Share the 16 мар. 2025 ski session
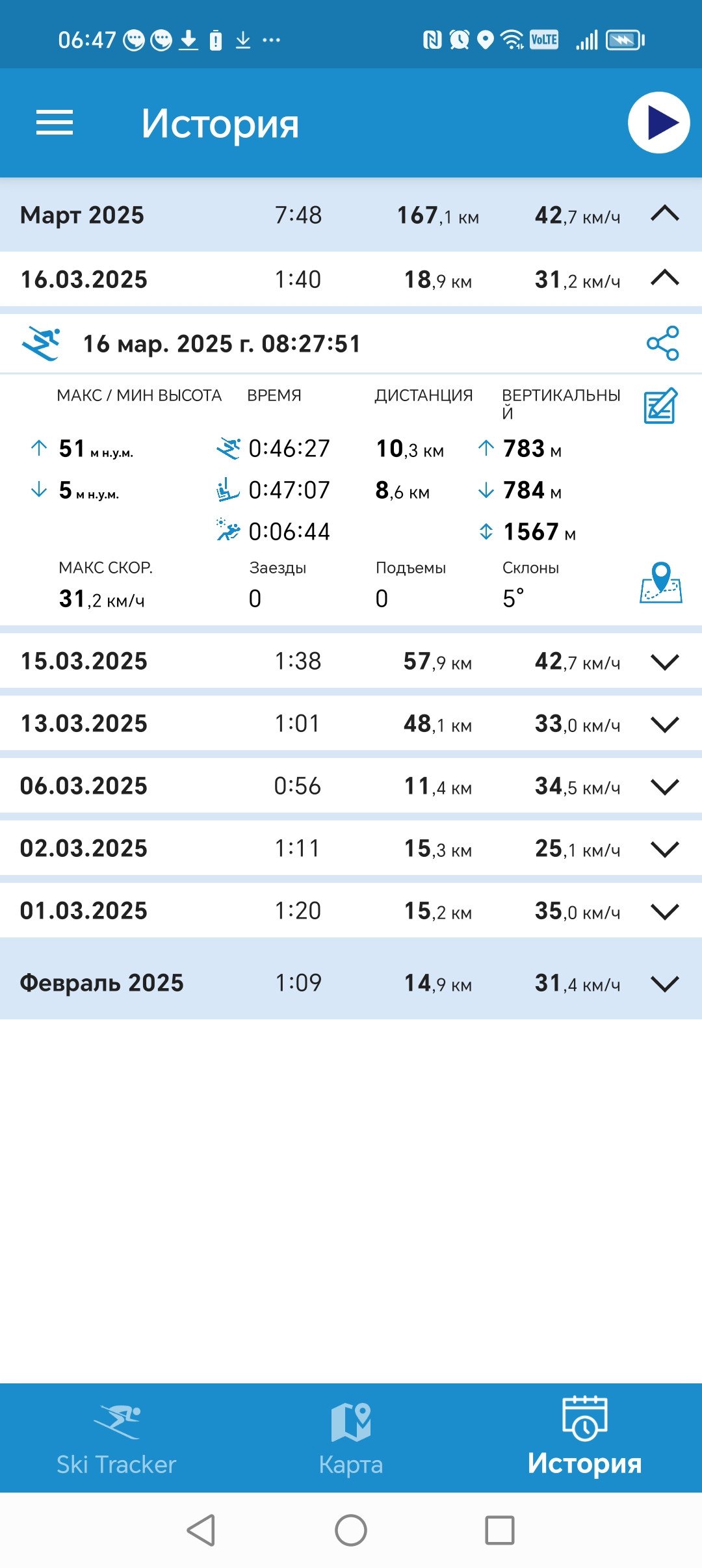This screenshot has width=702, height=1568. (x=662, y=343)
